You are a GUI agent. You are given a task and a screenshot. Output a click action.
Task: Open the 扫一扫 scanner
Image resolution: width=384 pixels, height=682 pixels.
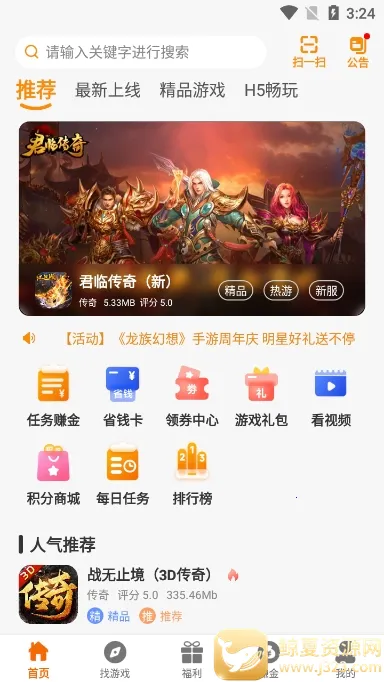[309, 52]
